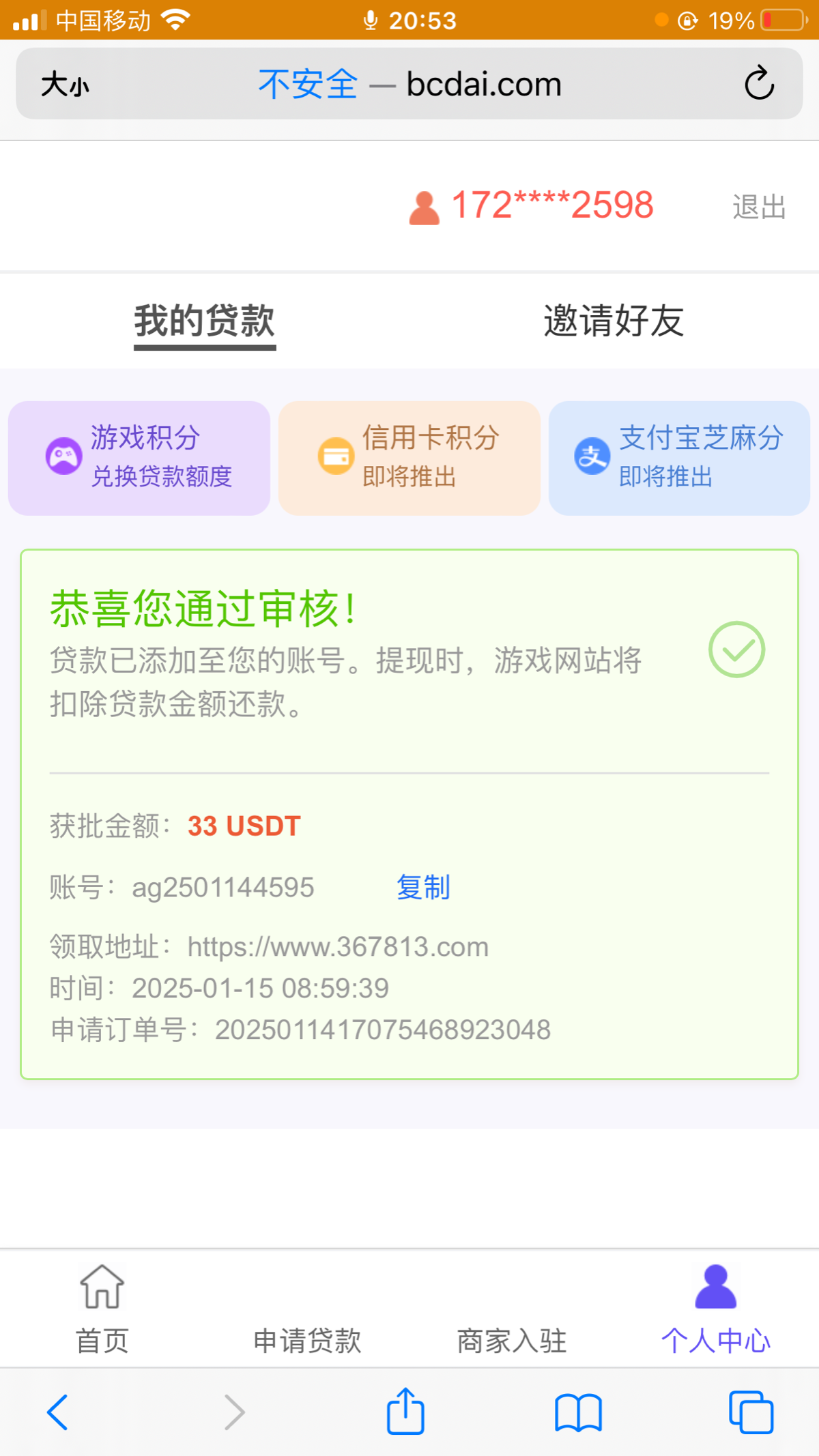Copy the account number with 复制
This screenshot has width=819, height=1456.
[x=423, y=888]
